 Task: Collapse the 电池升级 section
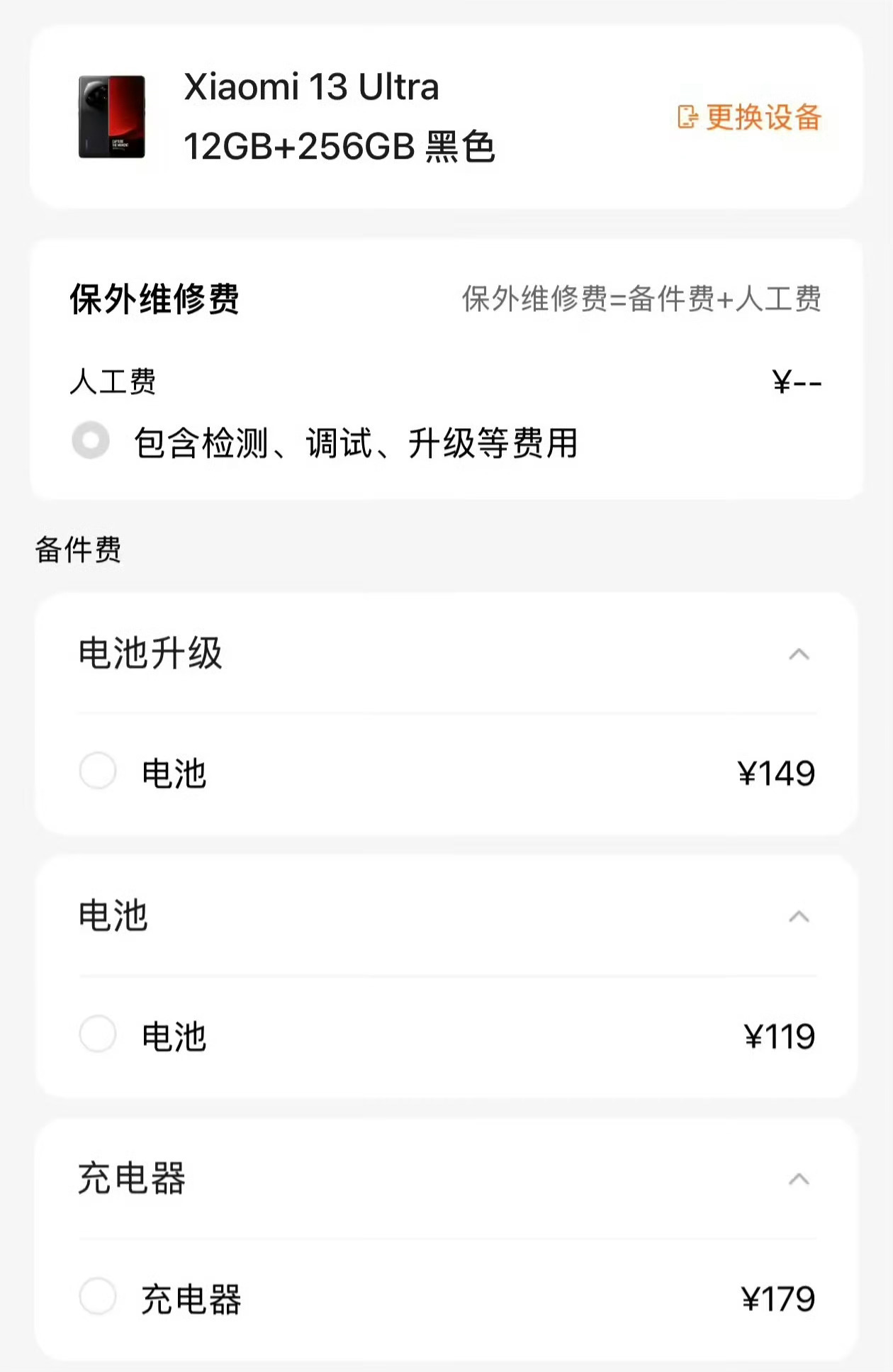click(799, 654)
